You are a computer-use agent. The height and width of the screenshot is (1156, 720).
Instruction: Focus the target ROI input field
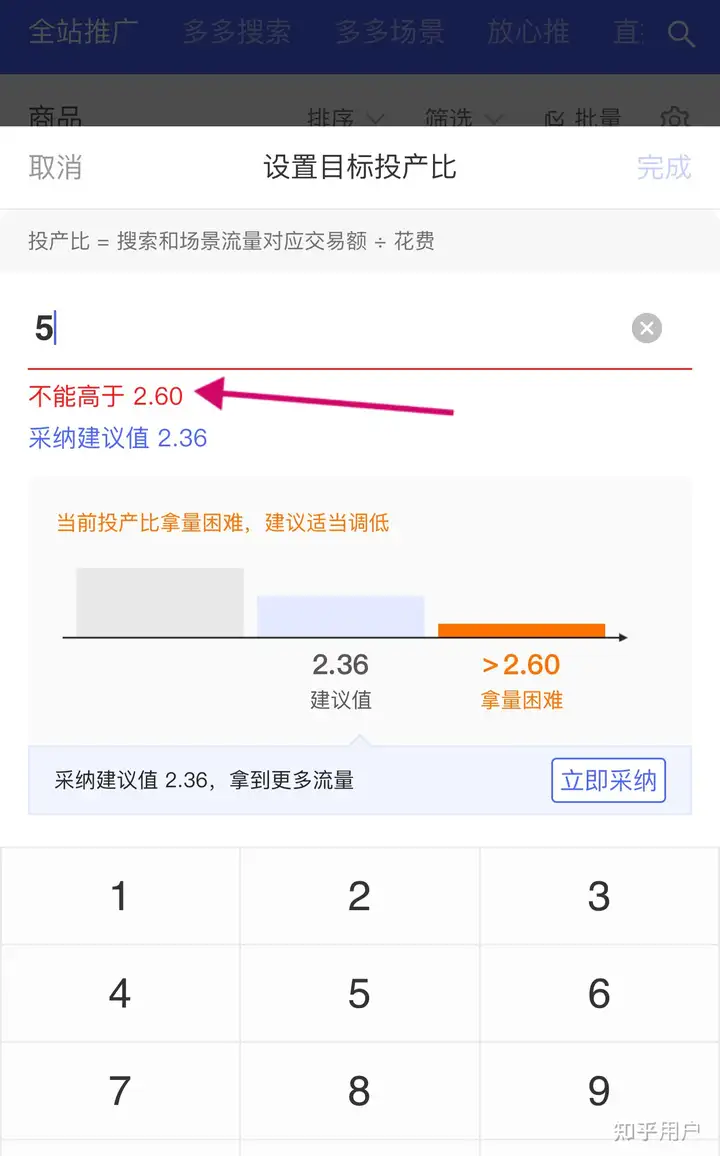pos(330,329)
